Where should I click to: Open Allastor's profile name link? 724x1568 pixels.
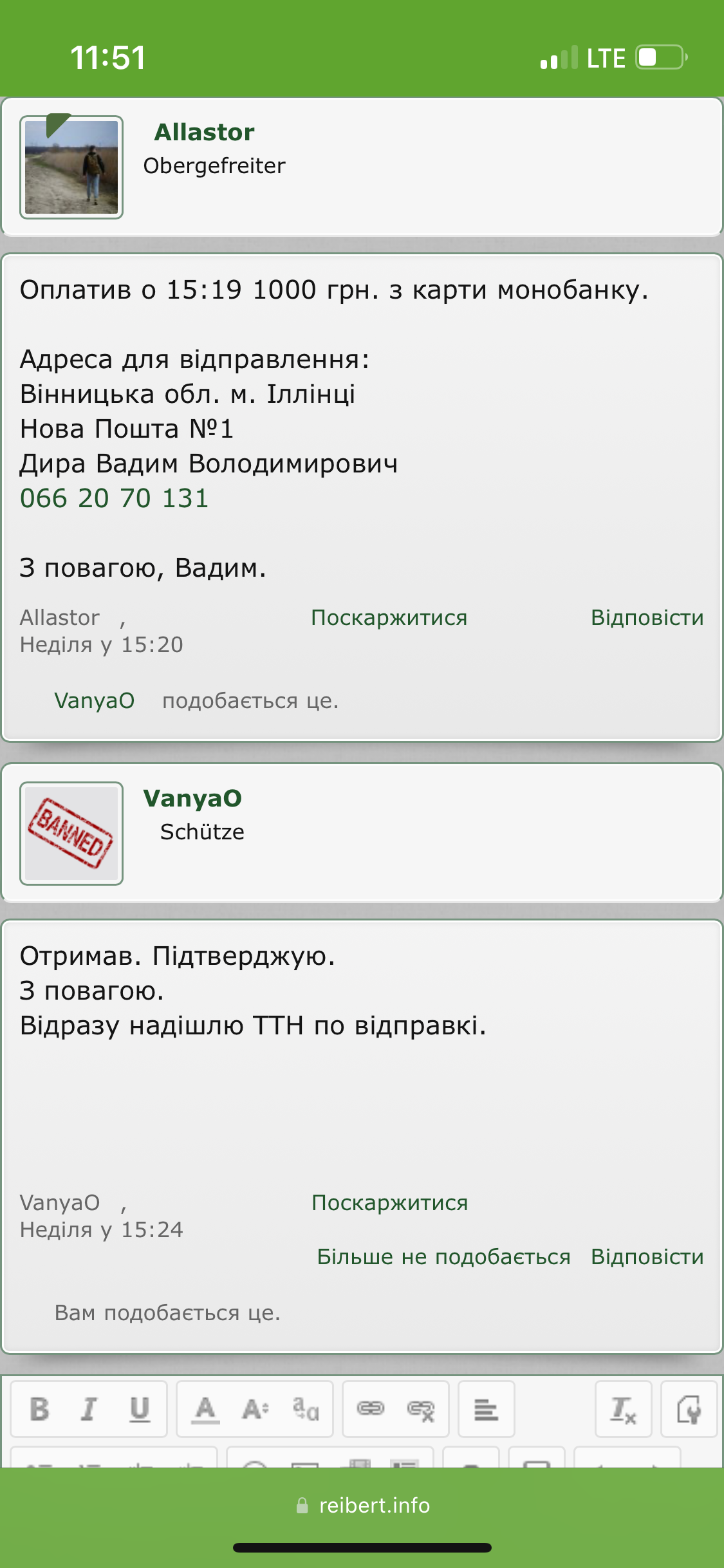[x=204, y=132]
